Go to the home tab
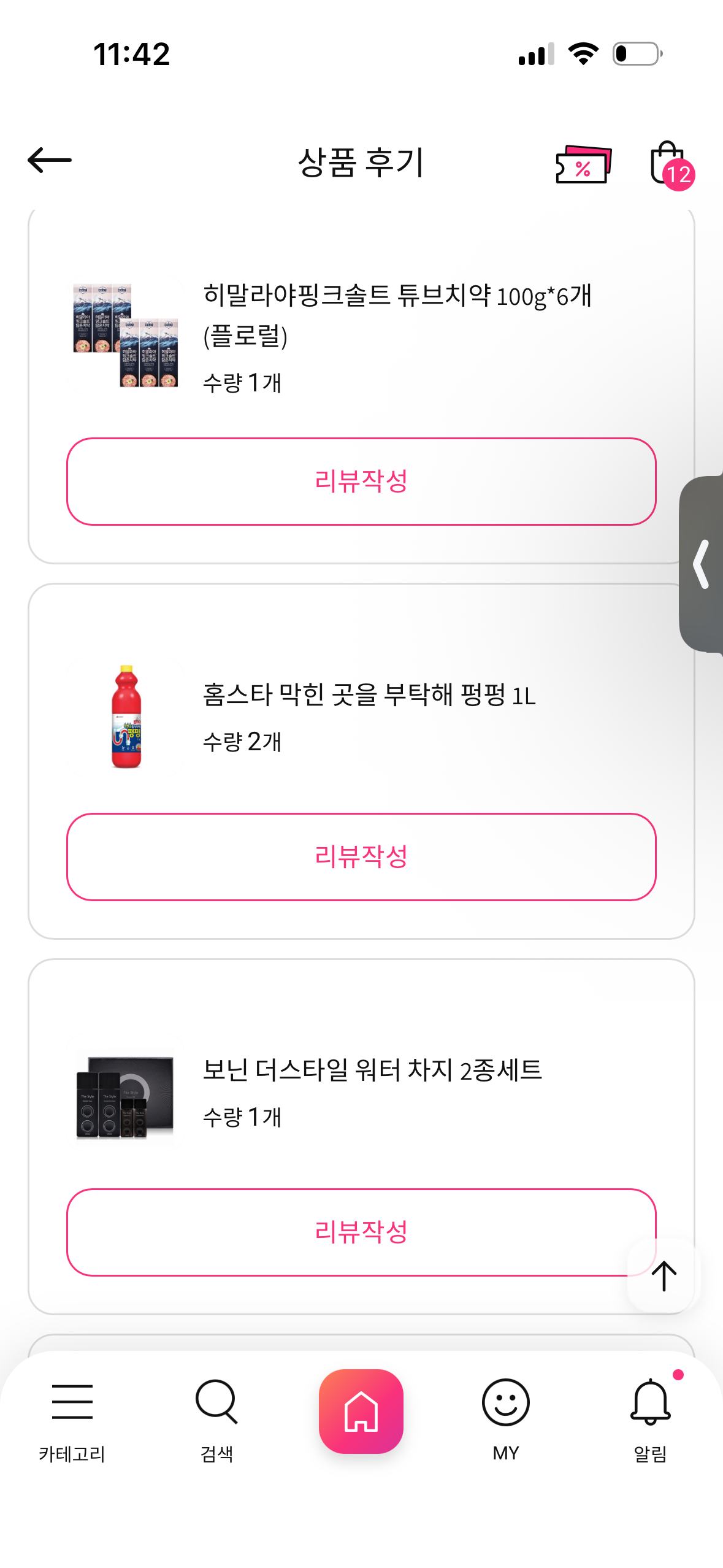 (361, 1411)
